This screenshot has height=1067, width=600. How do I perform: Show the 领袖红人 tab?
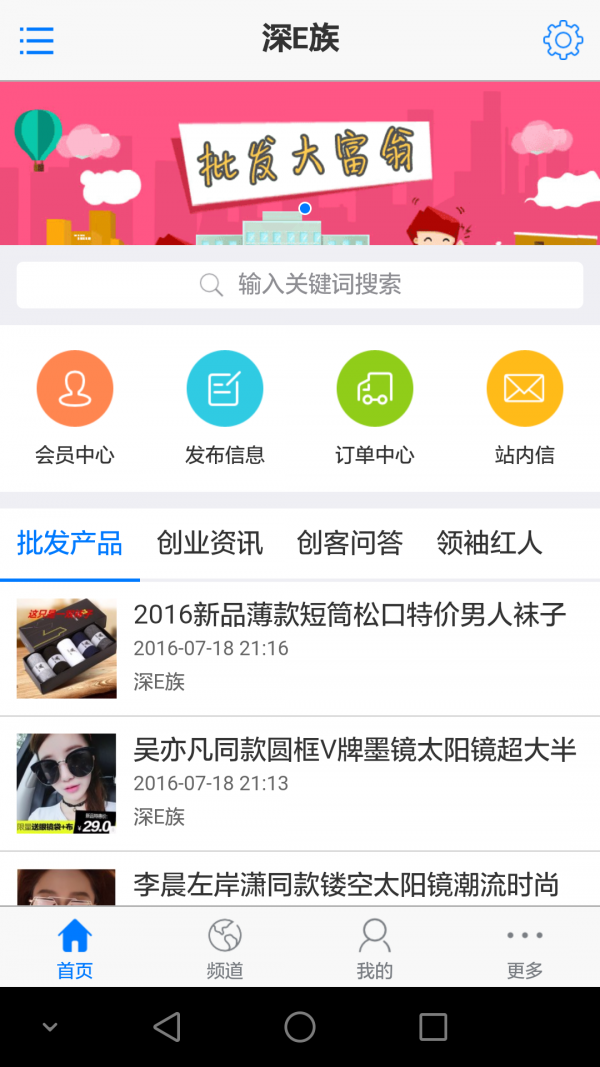pos(490,543)
